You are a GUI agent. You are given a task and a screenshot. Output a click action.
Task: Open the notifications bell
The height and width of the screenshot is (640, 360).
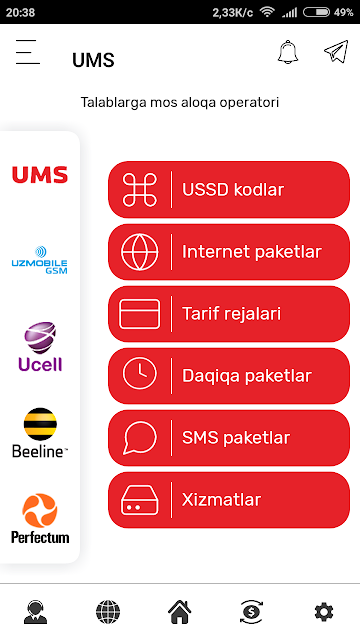[x=288, y=52]
